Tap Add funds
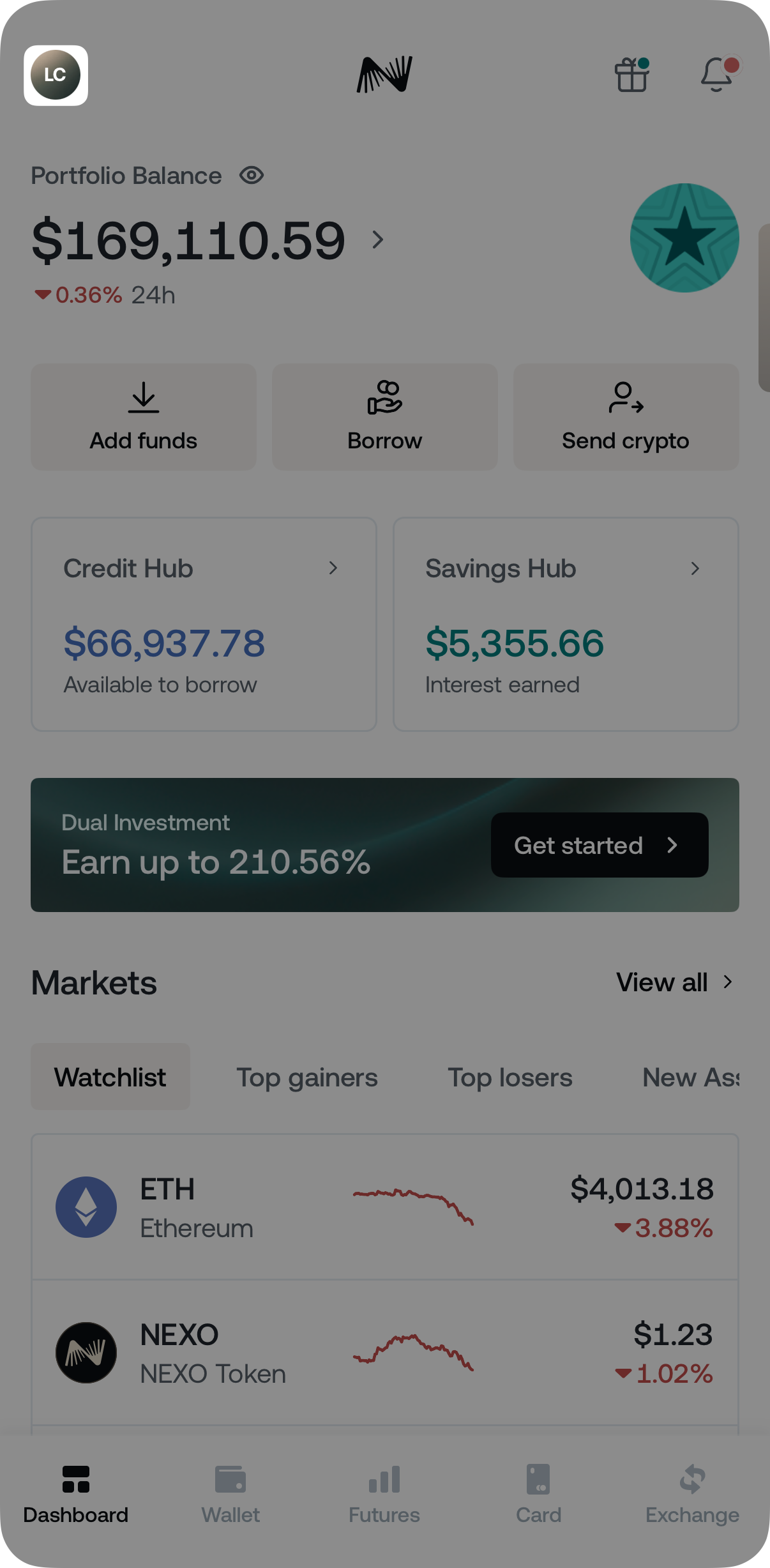770x1568 pixels. pos(144,416)
